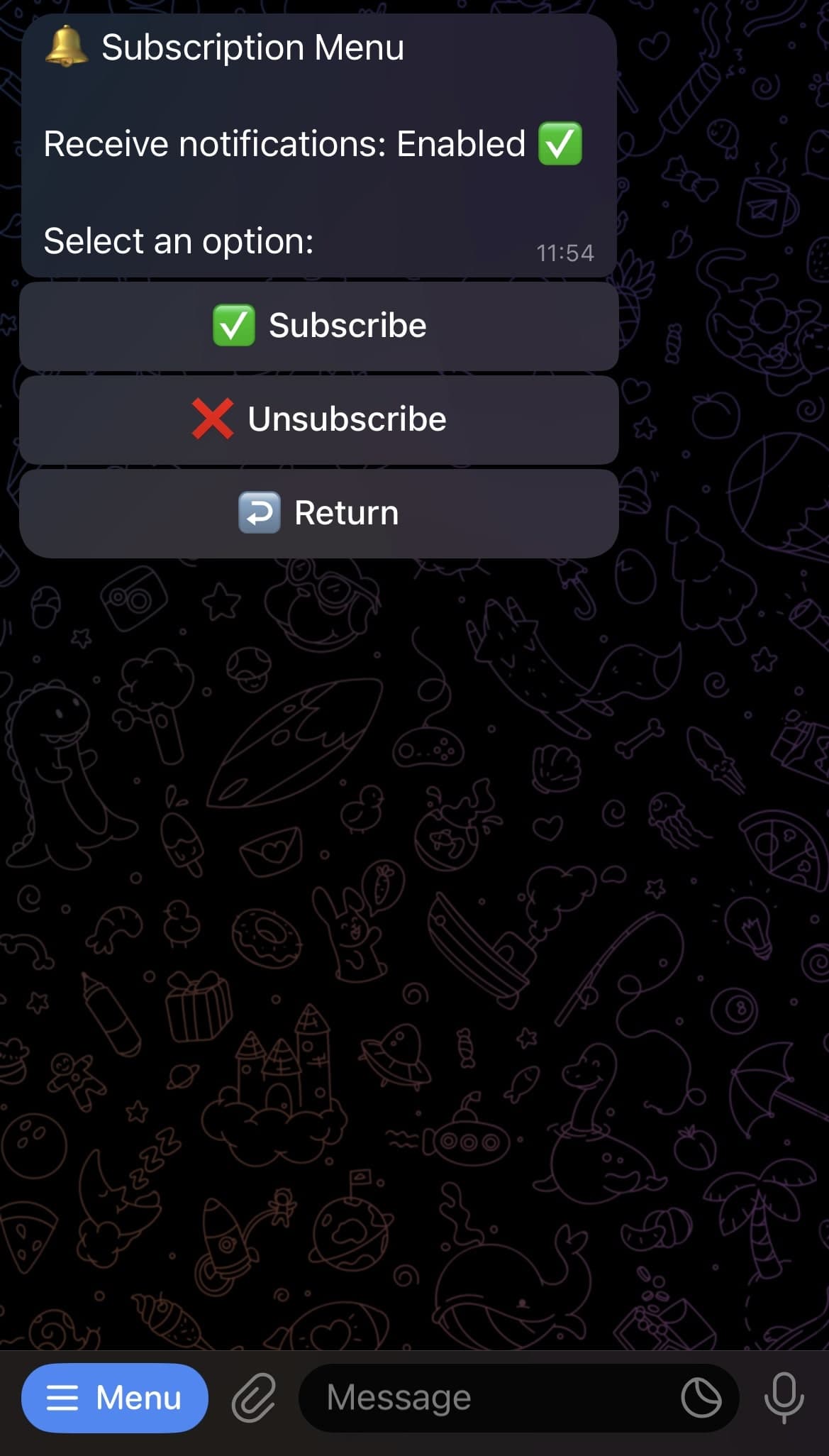Choose the Return menu option
829x1456 pixels.
(318, 512)
